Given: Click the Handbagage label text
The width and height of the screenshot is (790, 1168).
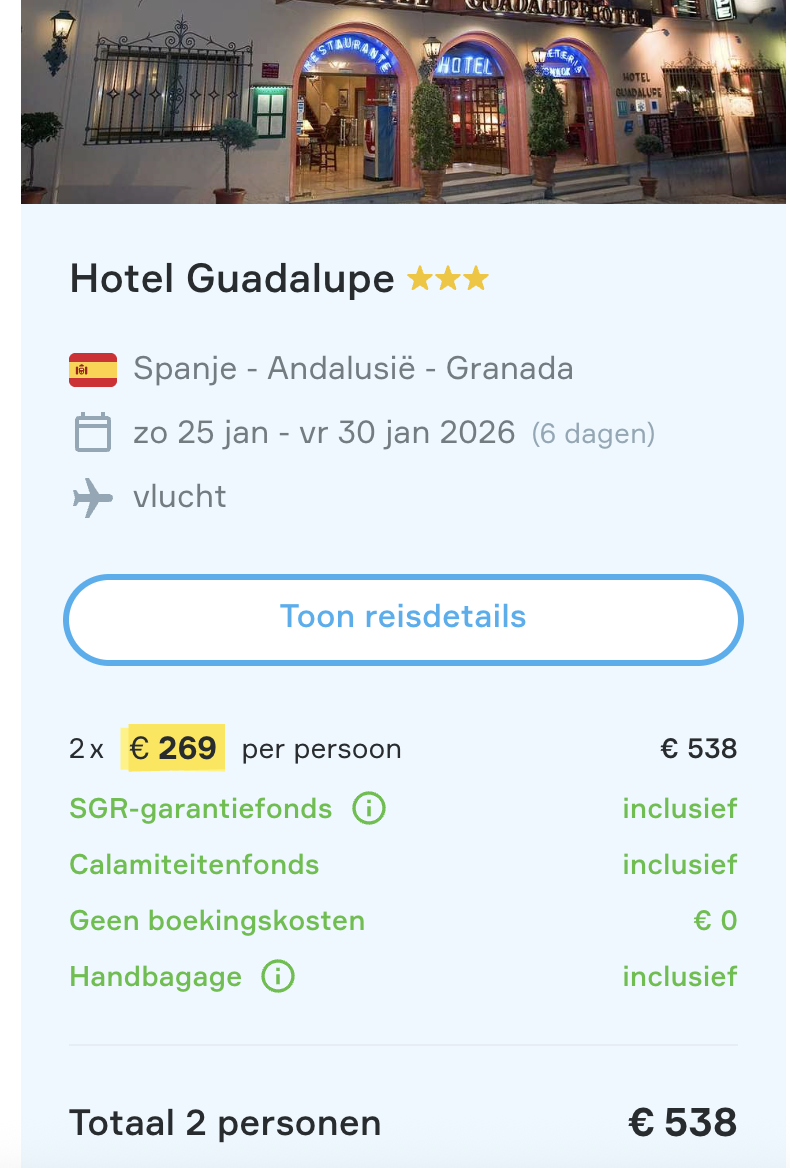Looking at the screenshot, I should point(155,976).
